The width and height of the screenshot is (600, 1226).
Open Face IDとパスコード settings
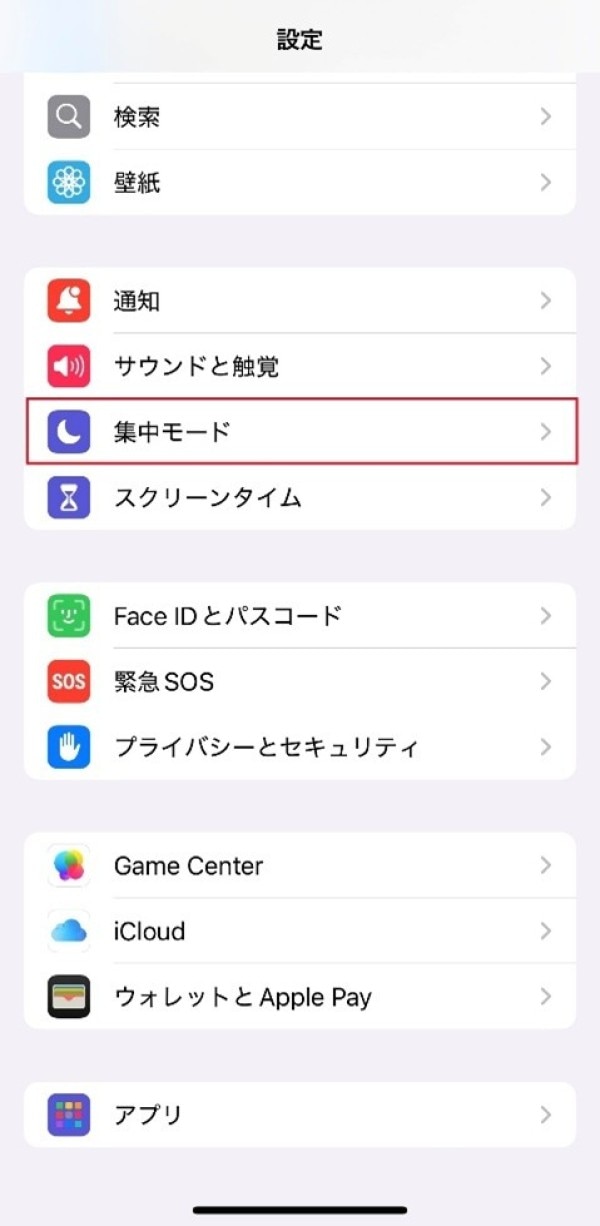click(300, 616)
